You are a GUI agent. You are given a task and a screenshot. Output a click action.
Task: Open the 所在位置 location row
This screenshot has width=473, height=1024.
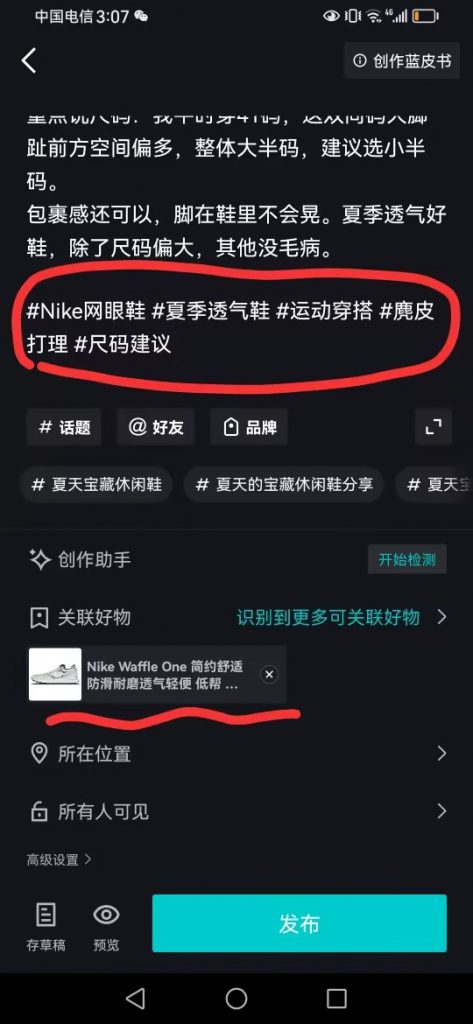coord(236,754)
